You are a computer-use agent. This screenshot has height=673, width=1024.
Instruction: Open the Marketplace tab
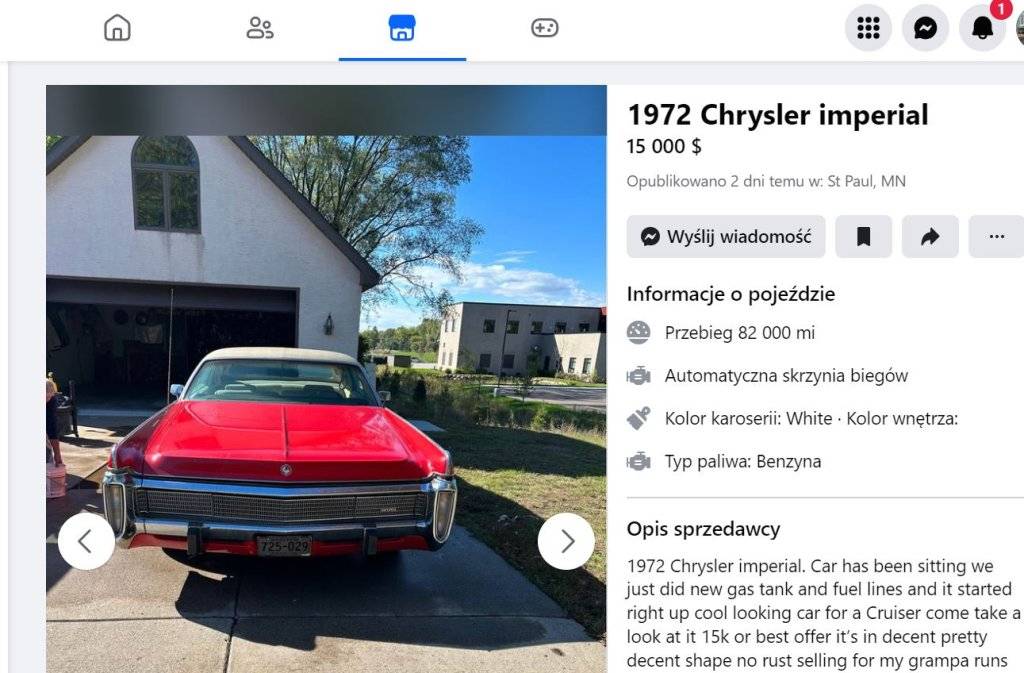402,28
